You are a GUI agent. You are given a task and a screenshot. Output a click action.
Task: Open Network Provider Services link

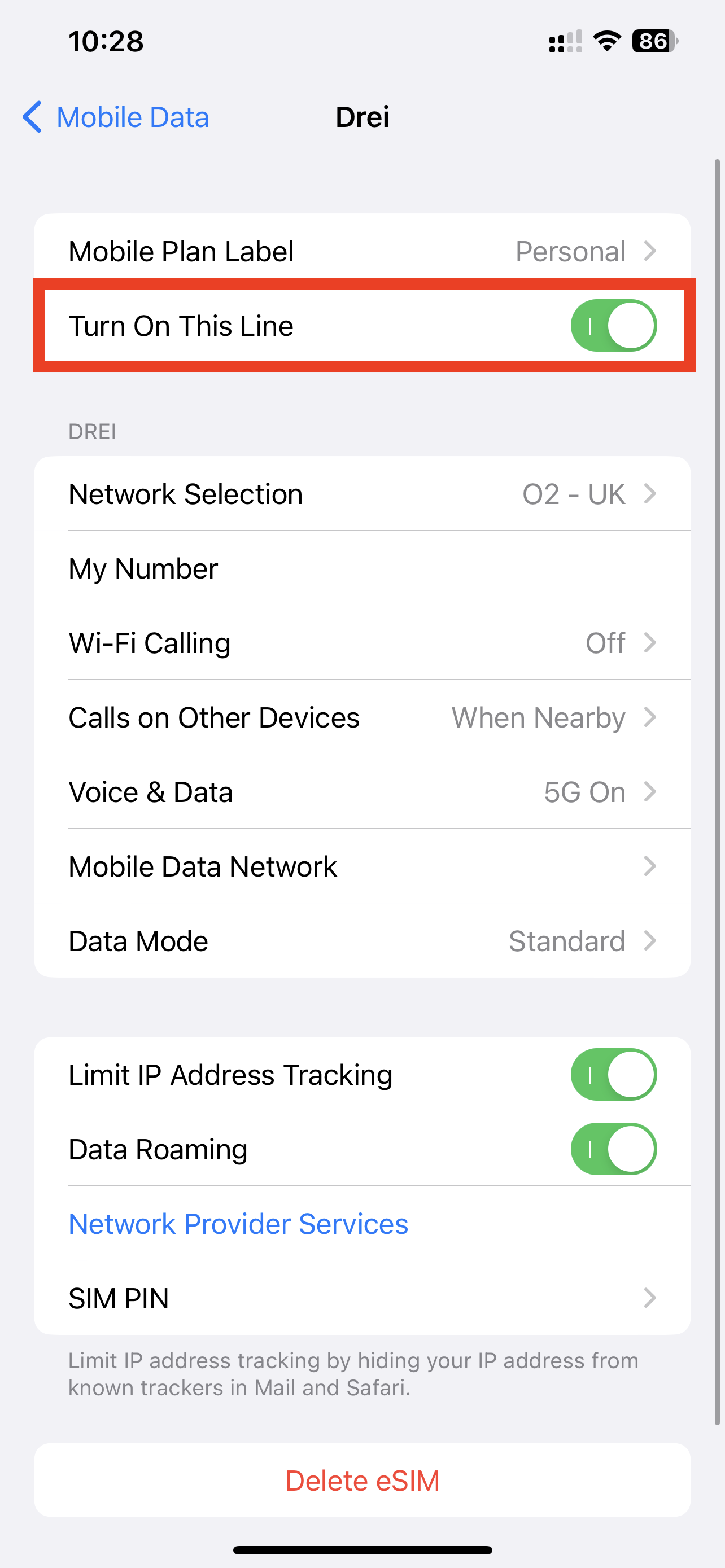(x=238, y=1224)
